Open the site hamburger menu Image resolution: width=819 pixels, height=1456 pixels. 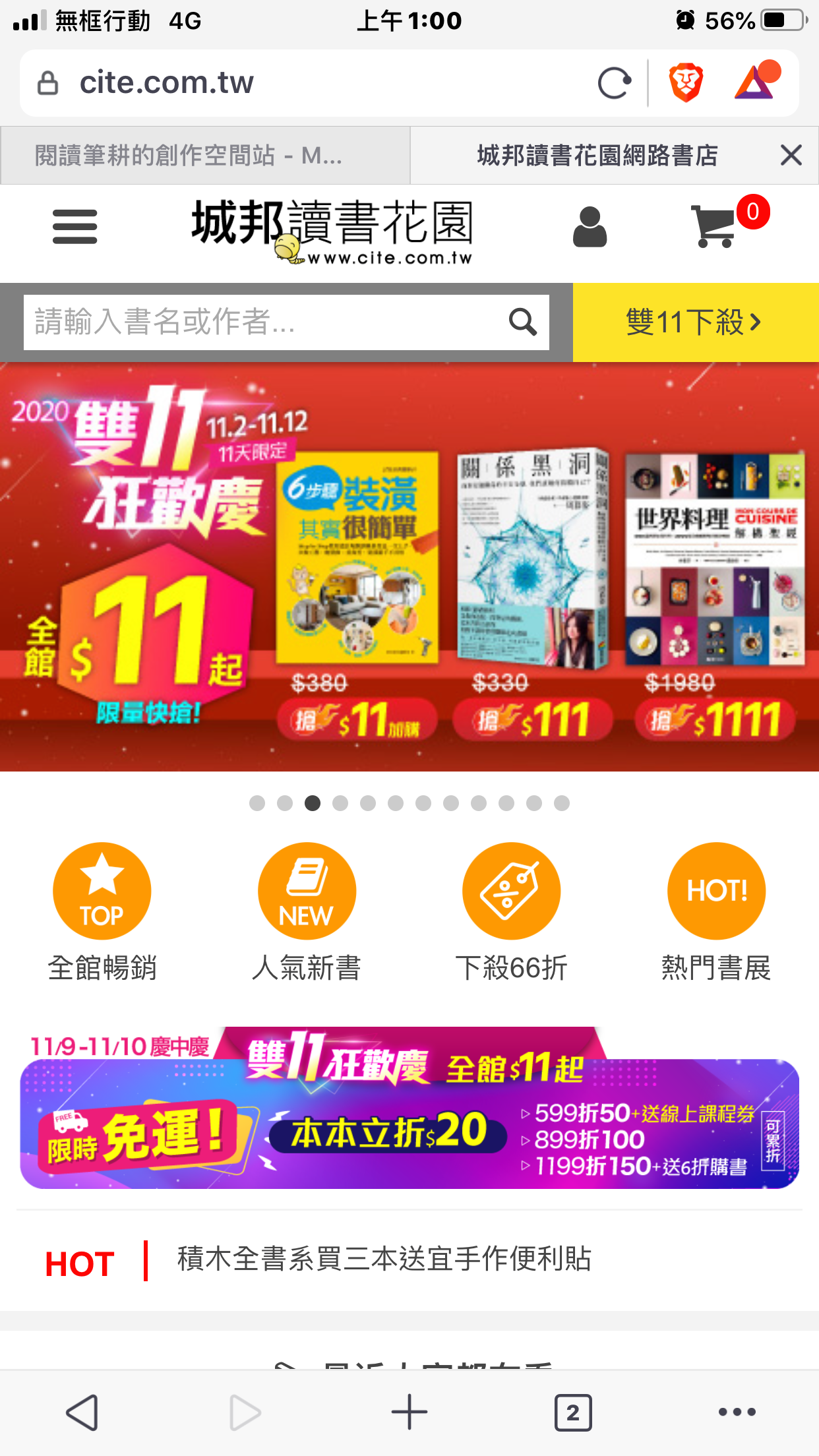pos(75,227)
